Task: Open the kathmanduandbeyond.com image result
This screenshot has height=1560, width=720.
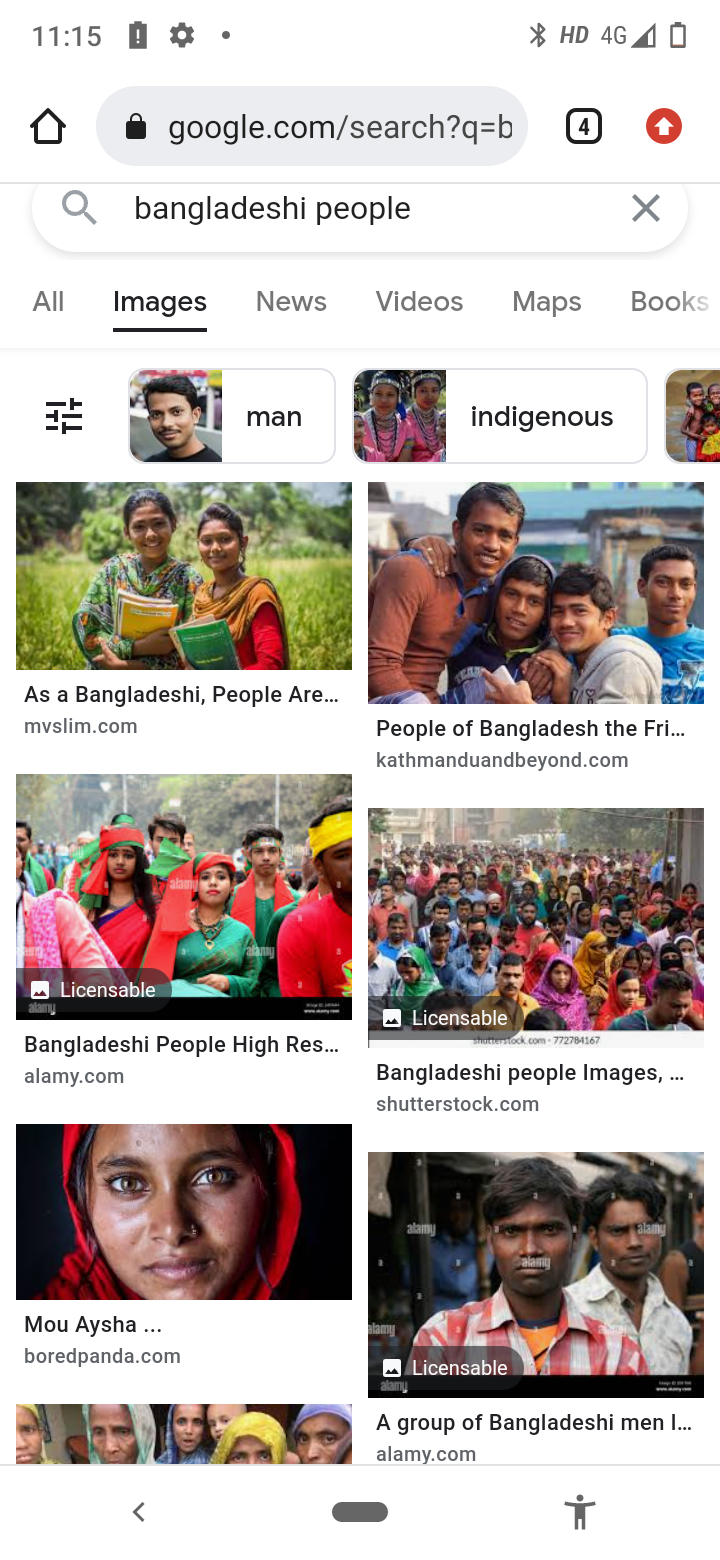Action: tap(536, 593)
